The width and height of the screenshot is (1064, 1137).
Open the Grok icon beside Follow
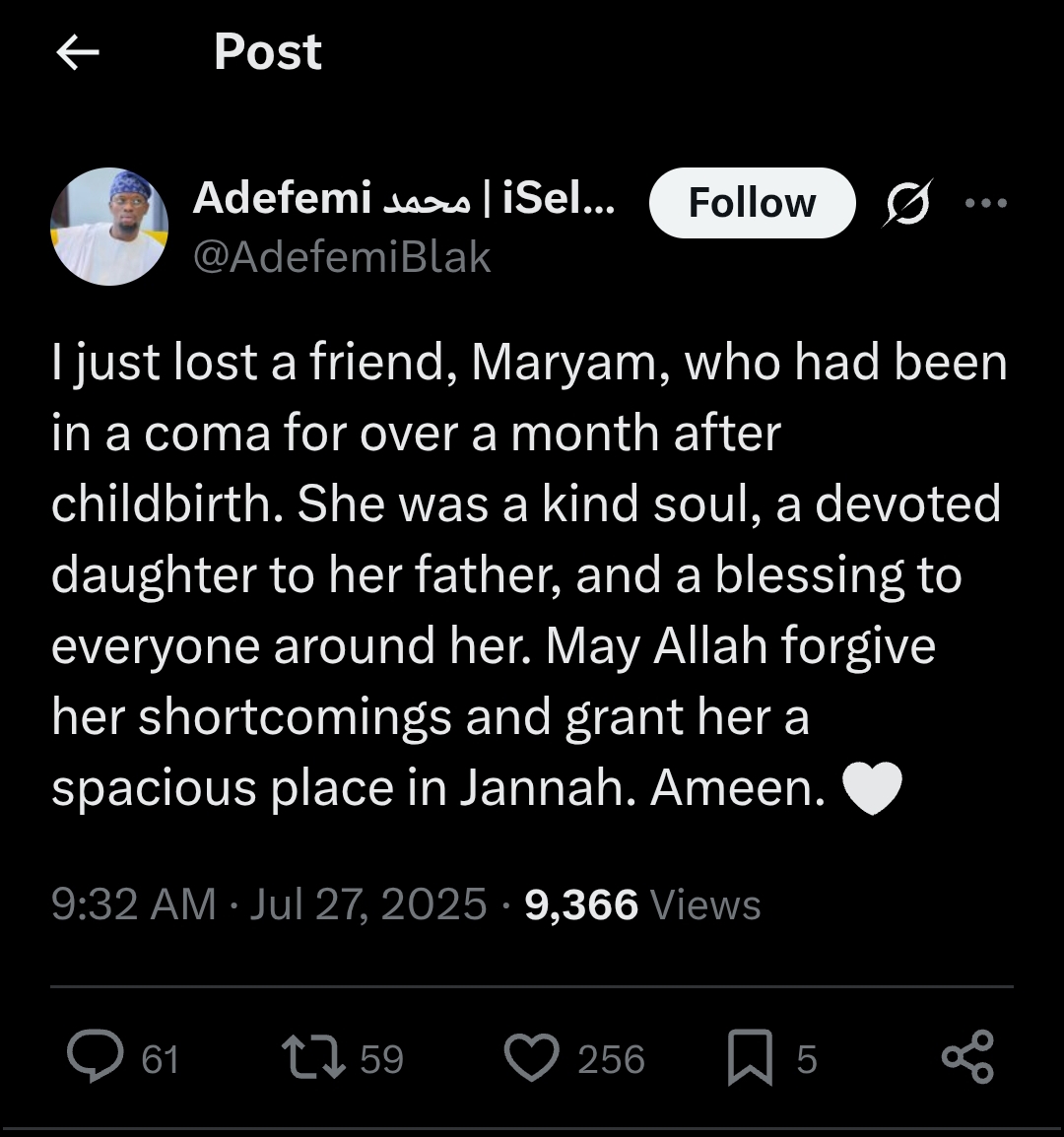click(907, 204)
